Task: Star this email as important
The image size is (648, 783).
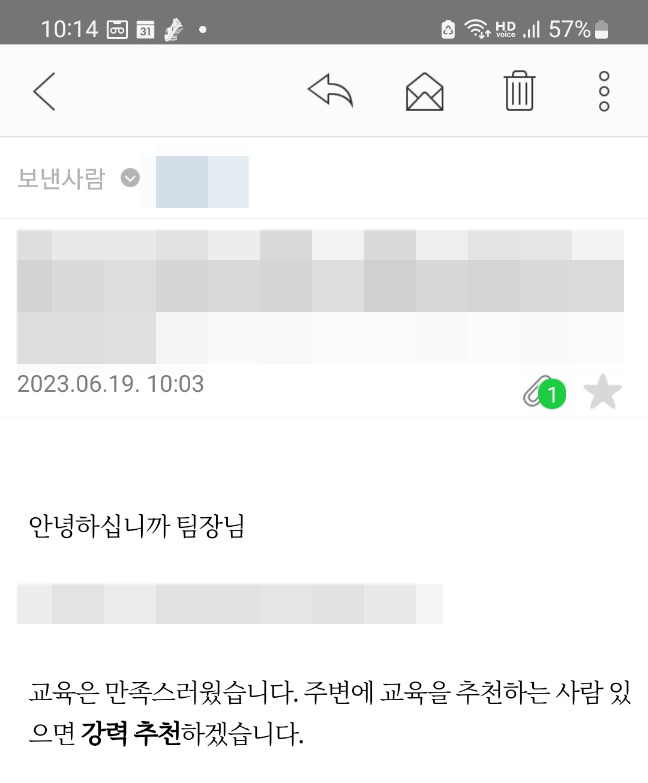Action: tap(602, 392)
